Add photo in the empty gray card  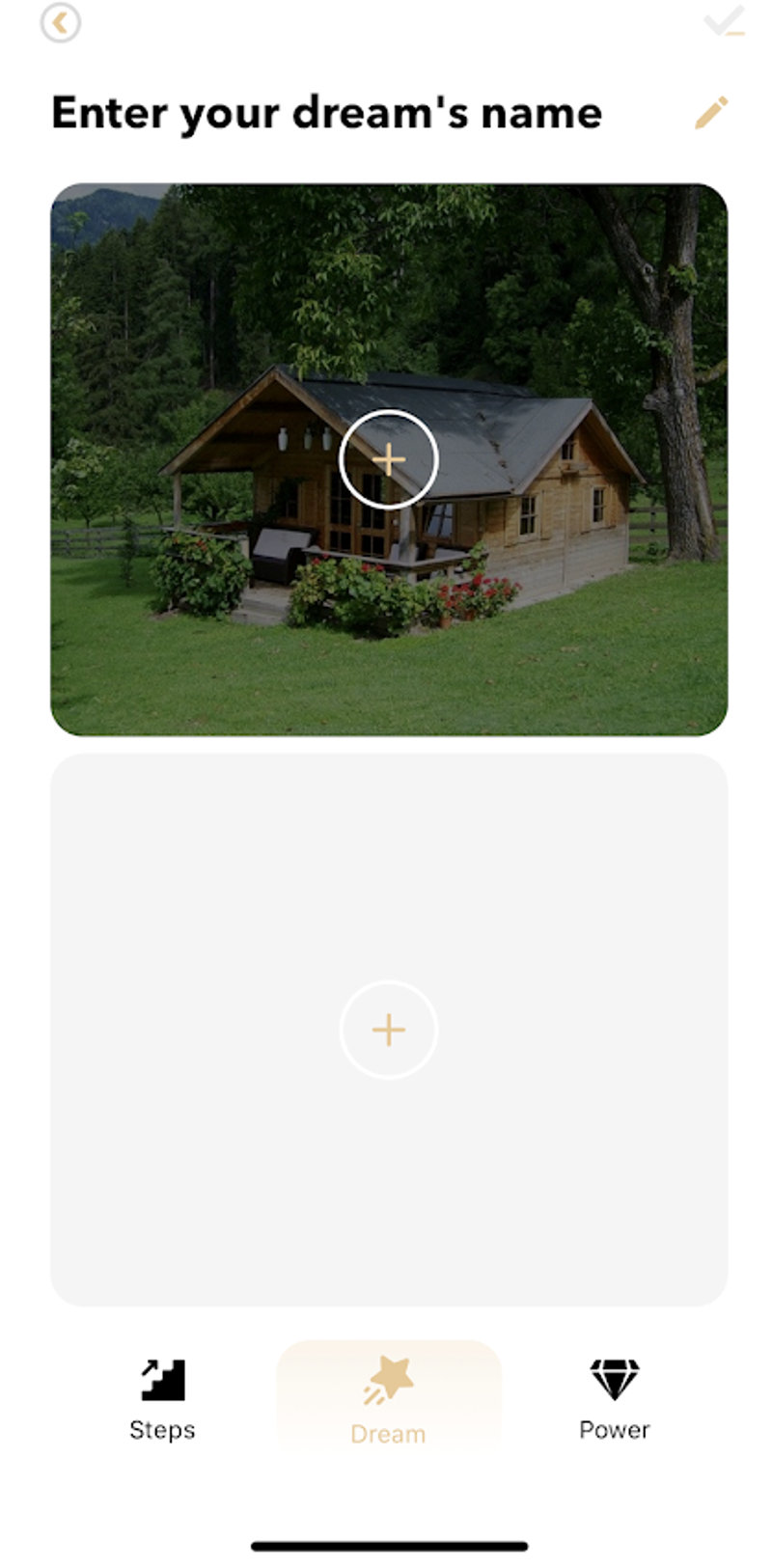[x=389, y=1030]
